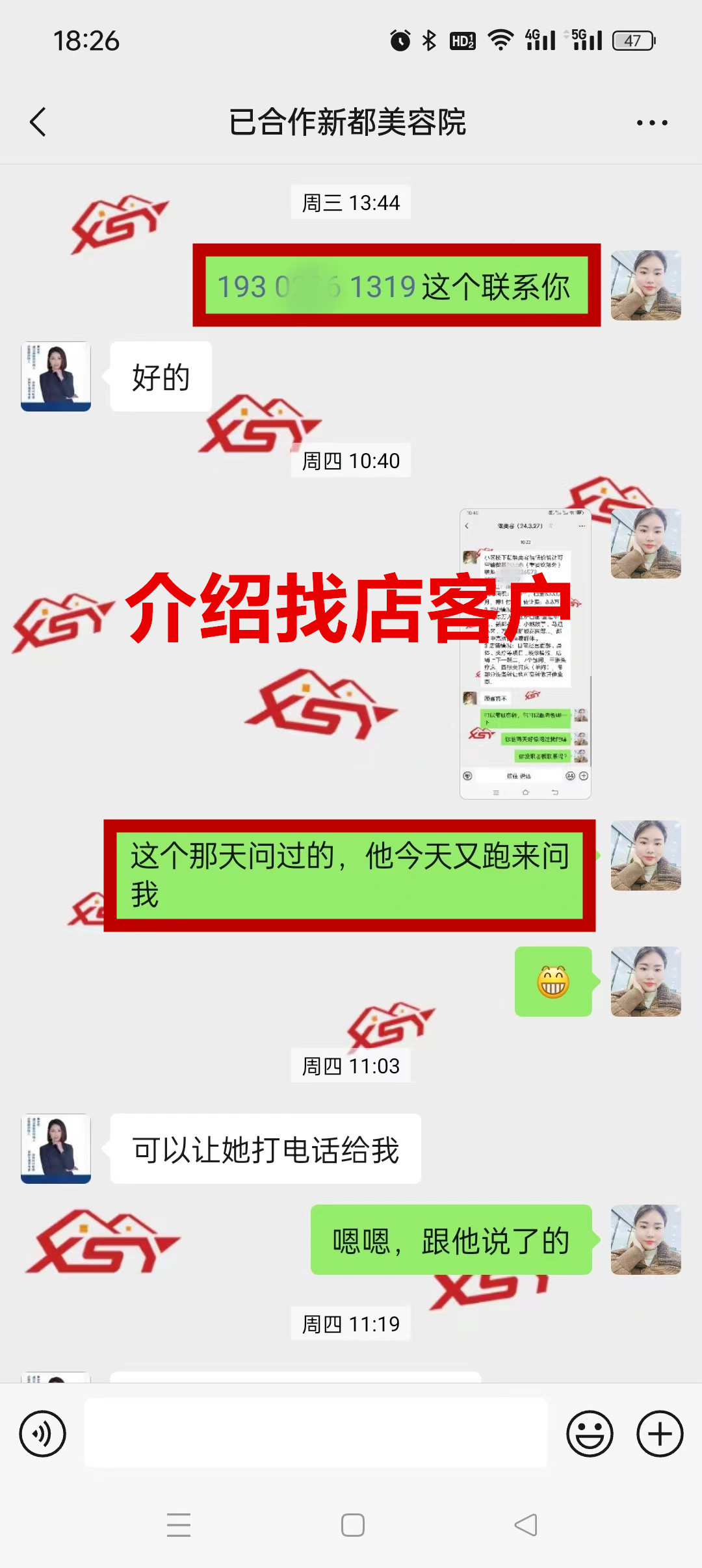The width and height of the screenshot is (702, 1568).
Task: Open the sender's avatar beside the 嗯嗯，跟他说了的 message
Action: (645, 1239)
